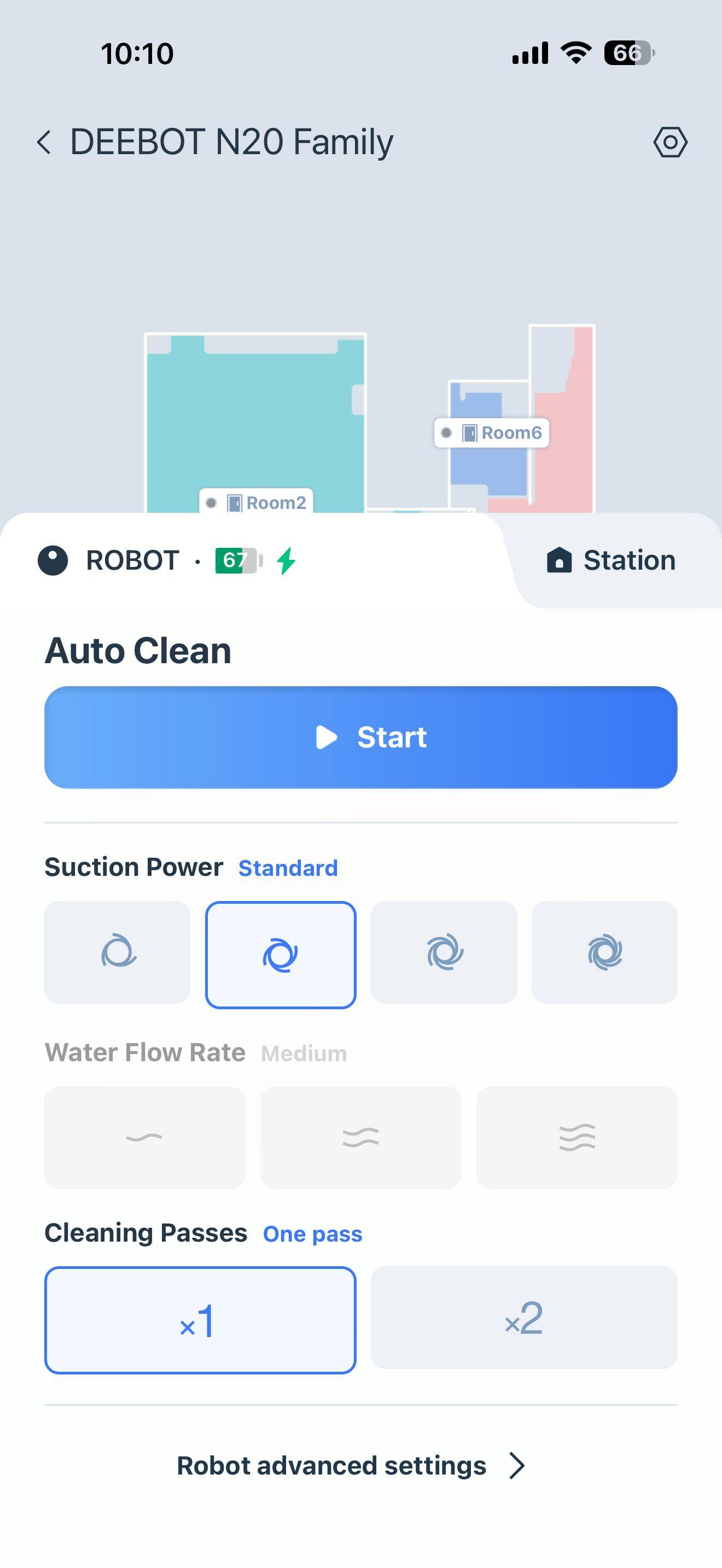Viewport: 722px width, 1568px height.
Task: Choose the third suction power level
Action: (x=444, y=952)
